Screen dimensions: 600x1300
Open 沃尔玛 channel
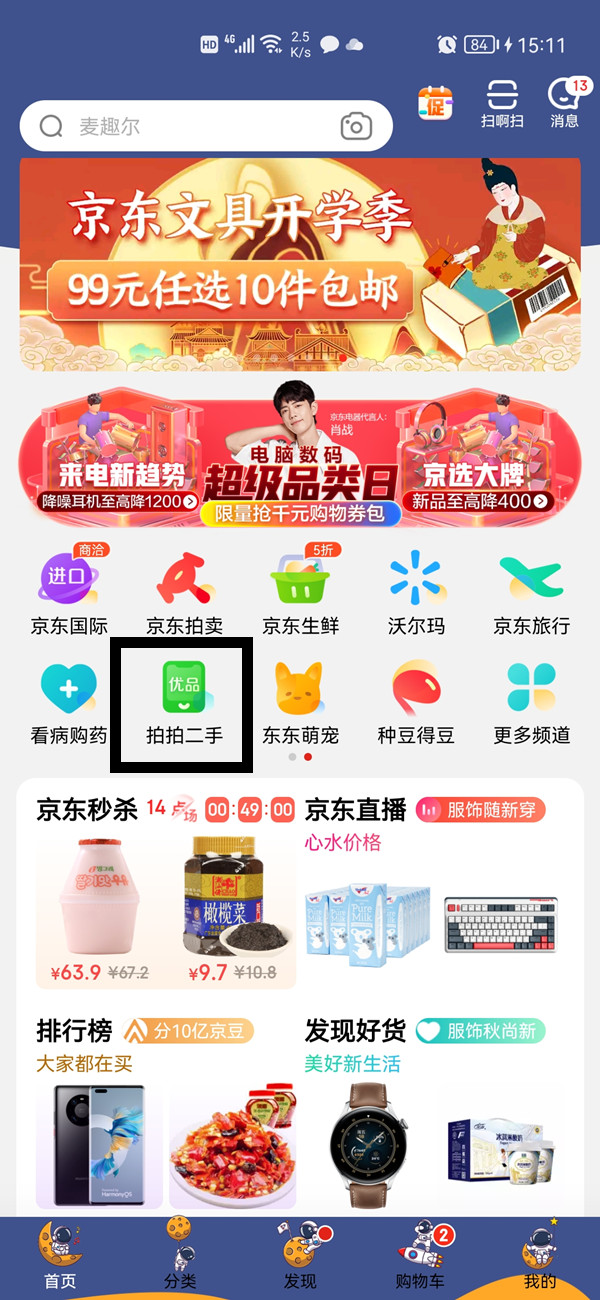pos(416,591)
